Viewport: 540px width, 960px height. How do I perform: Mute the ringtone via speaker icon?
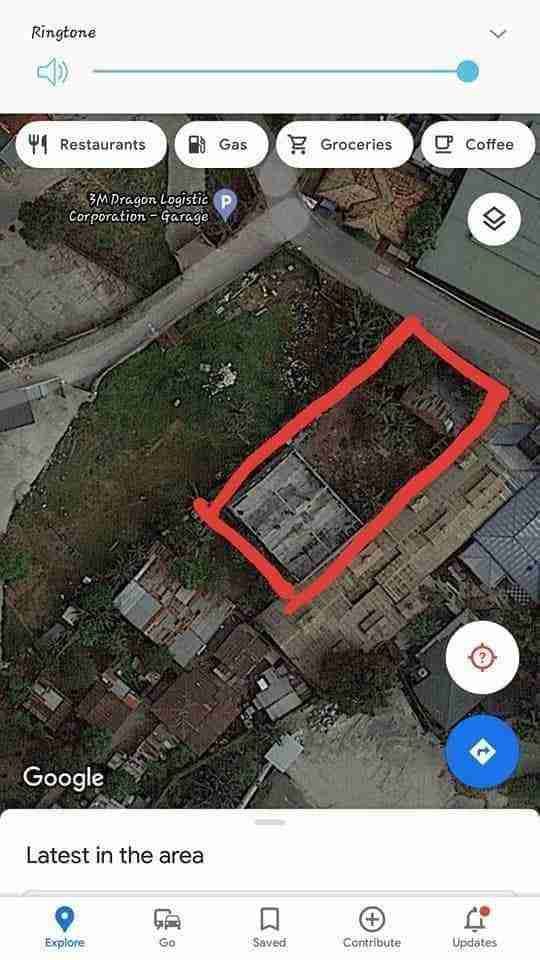[53, 72]
